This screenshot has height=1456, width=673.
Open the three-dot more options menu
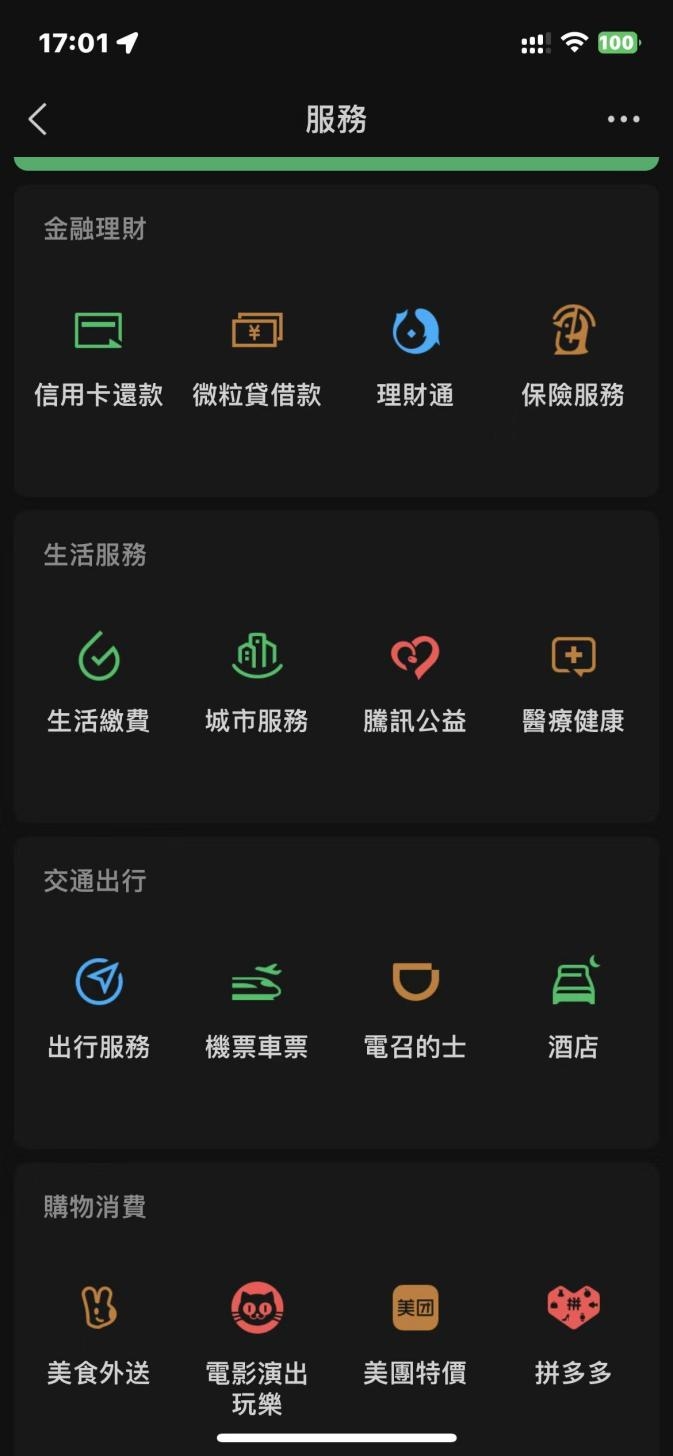pyautogui.click(x=623, y=120)
